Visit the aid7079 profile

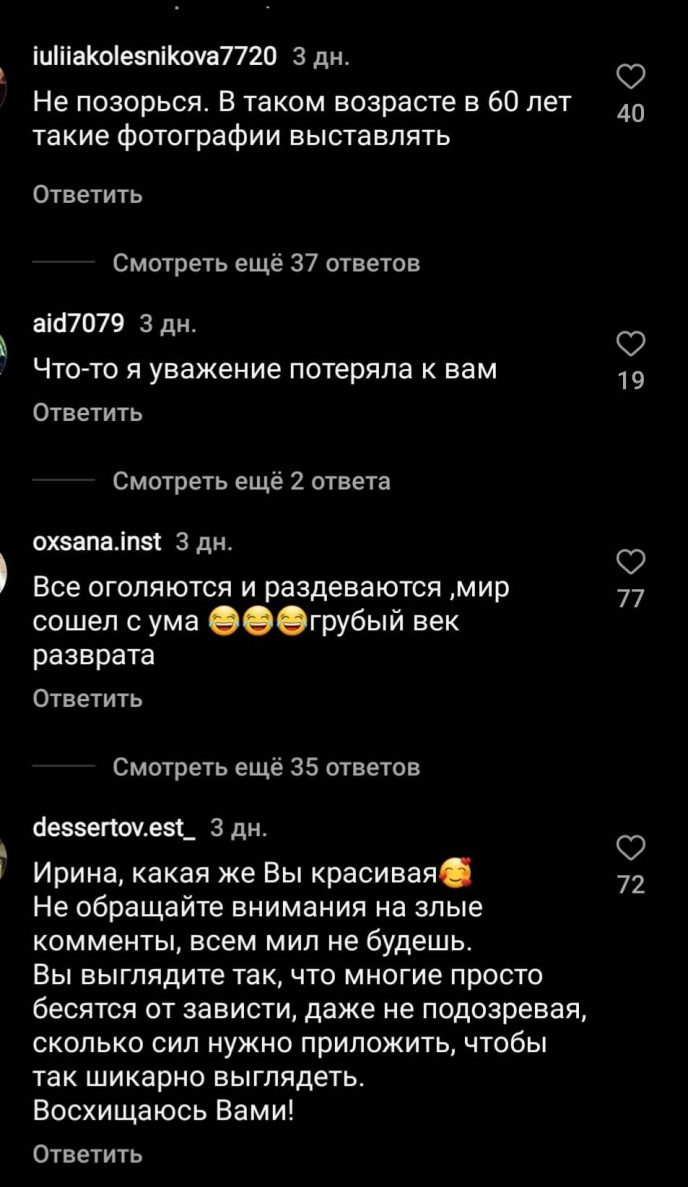point(79,323)
